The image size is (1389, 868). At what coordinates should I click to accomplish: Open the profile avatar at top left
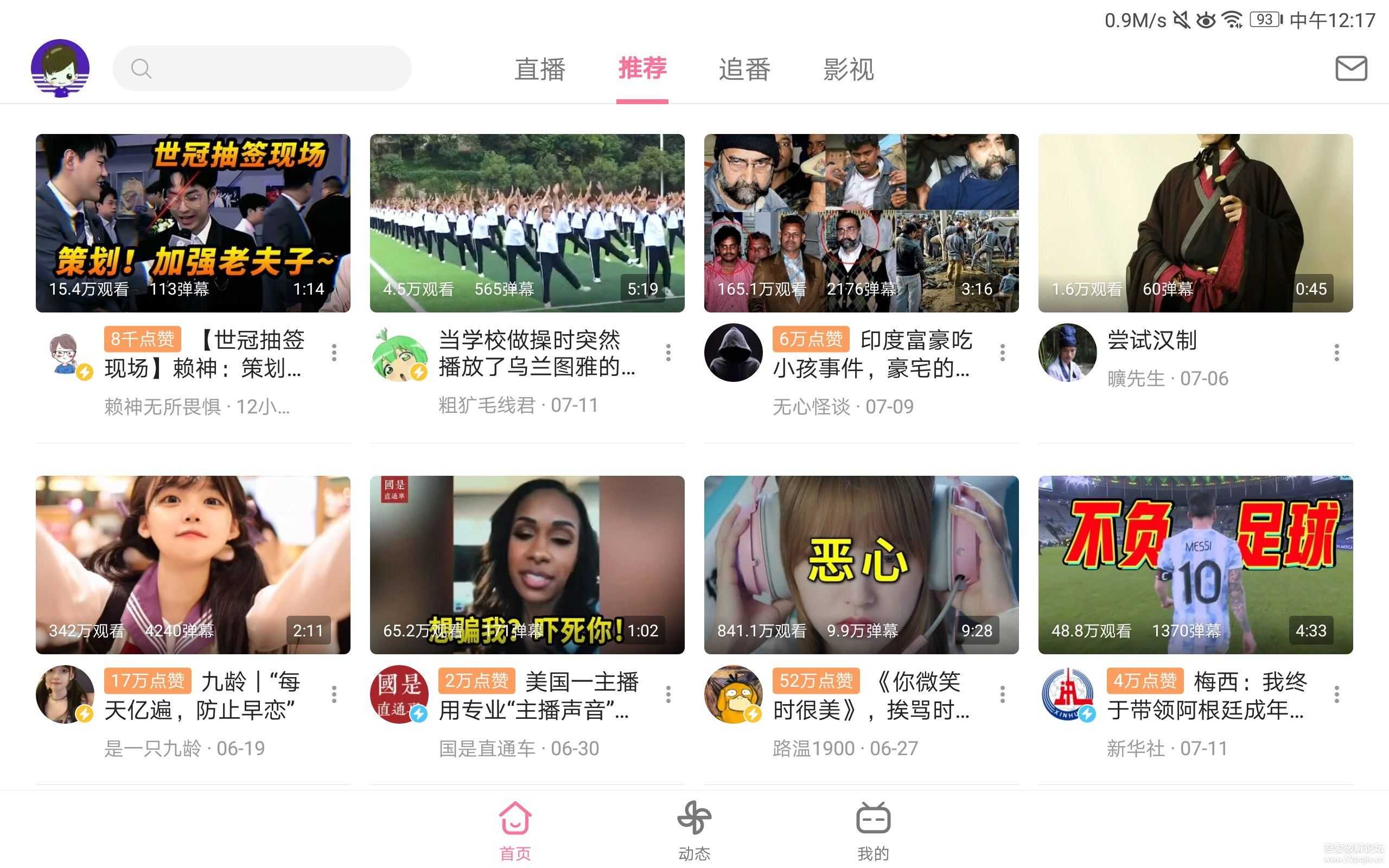pos(60,68)
